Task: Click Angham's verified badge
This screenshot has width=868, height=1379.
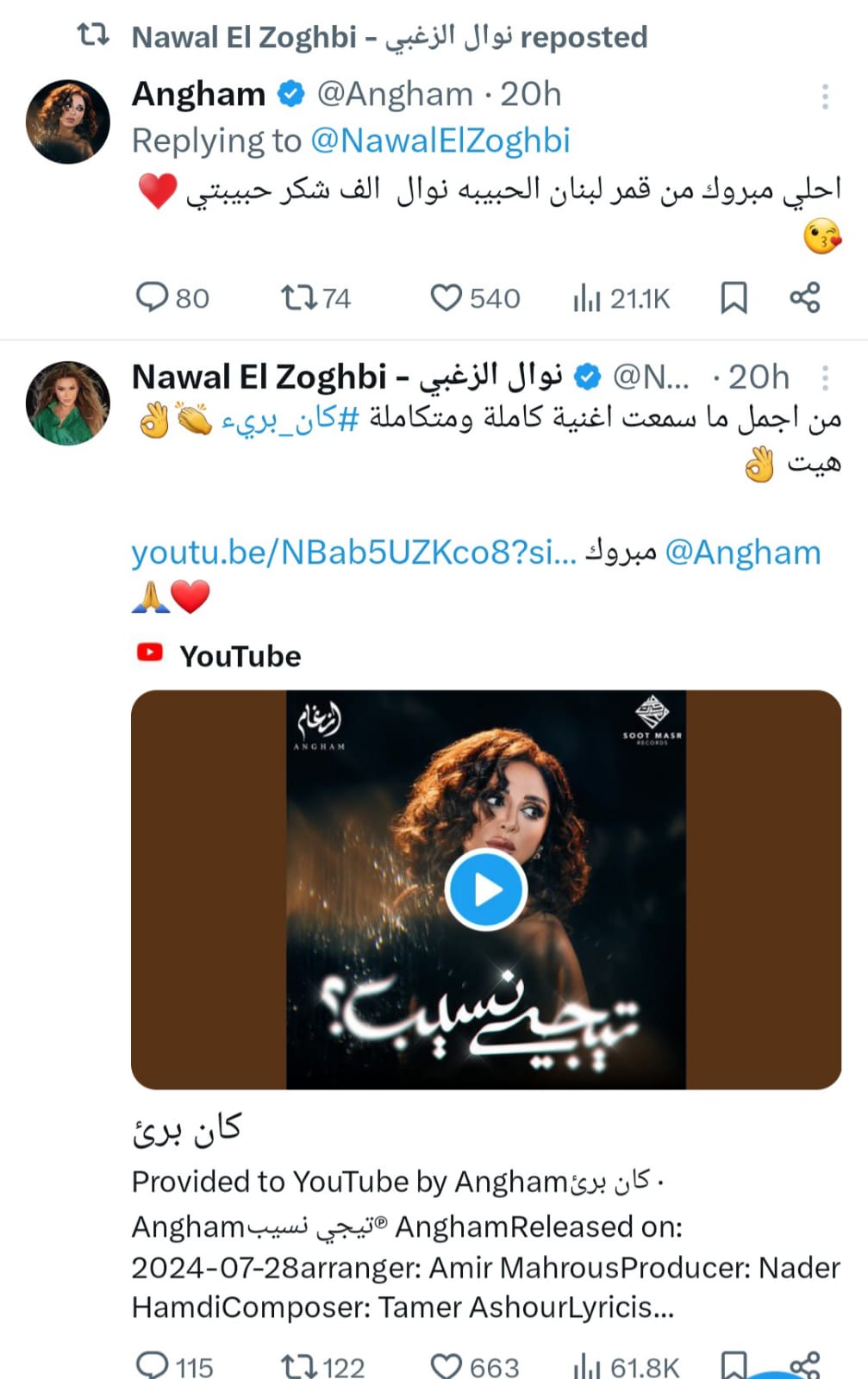Action: point(290,93)
